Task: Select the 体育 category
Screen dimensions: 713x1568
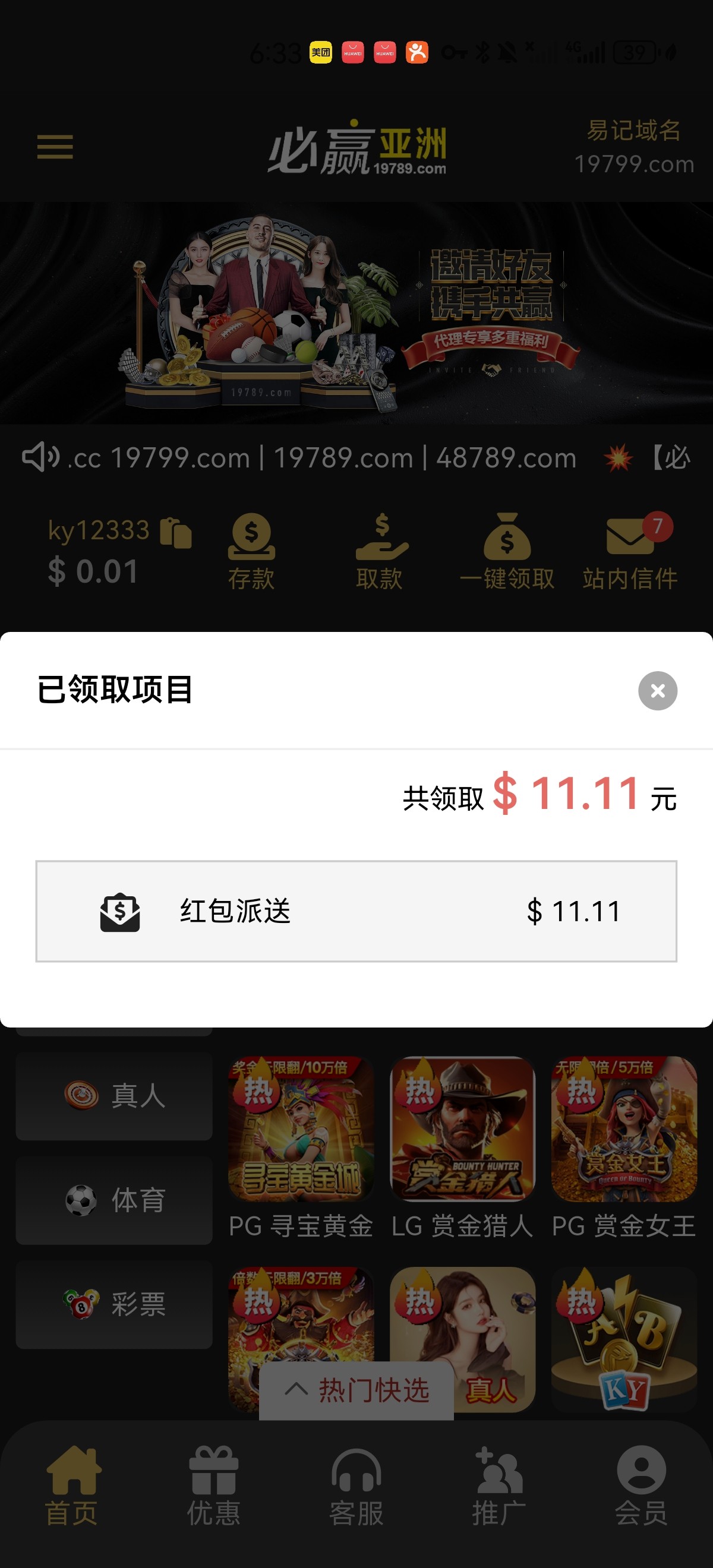Action: (114, 1200)
